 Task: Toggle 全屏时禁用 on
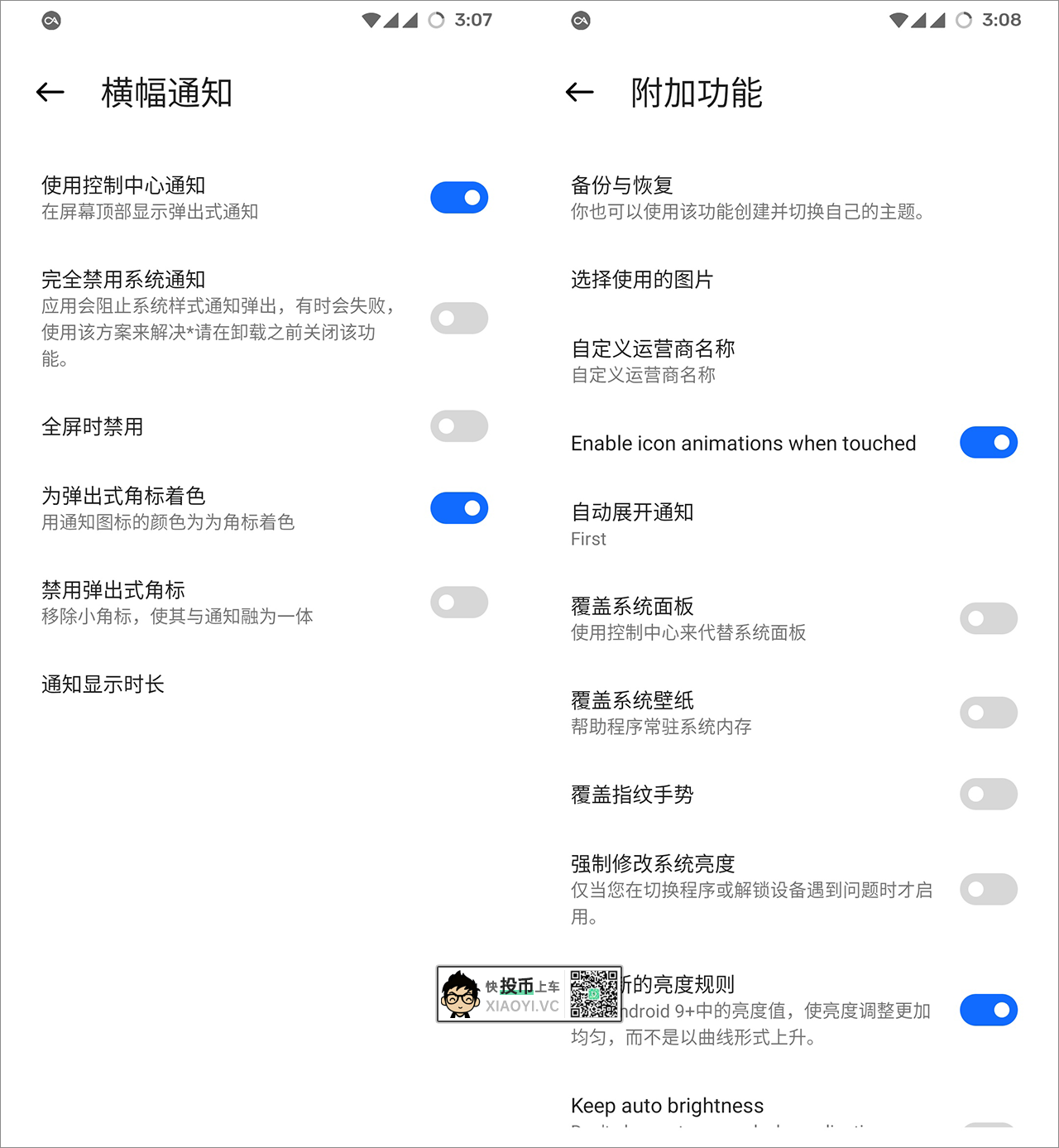click(459, 426)
